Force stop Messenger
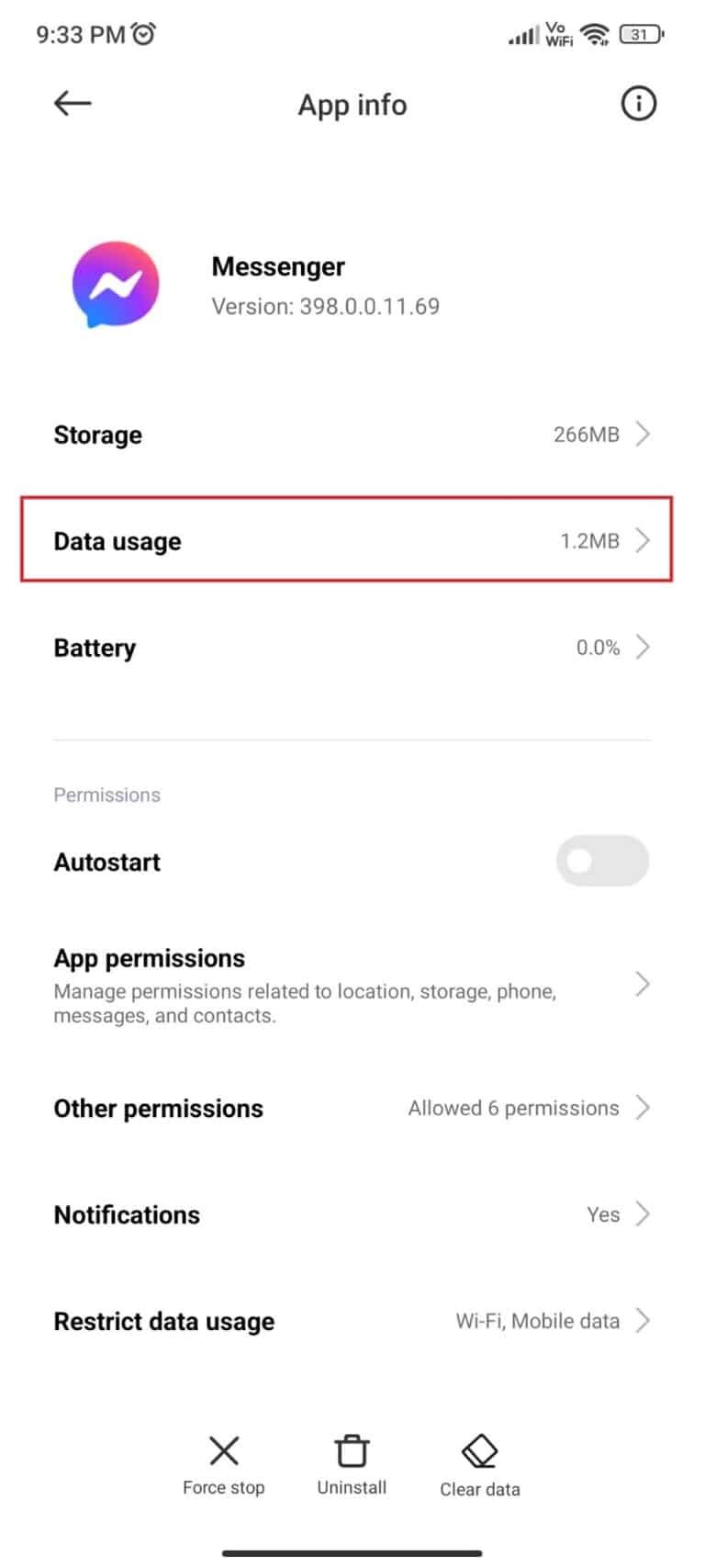Viewport: 705px width, 1568px height. pos(223,1465)
